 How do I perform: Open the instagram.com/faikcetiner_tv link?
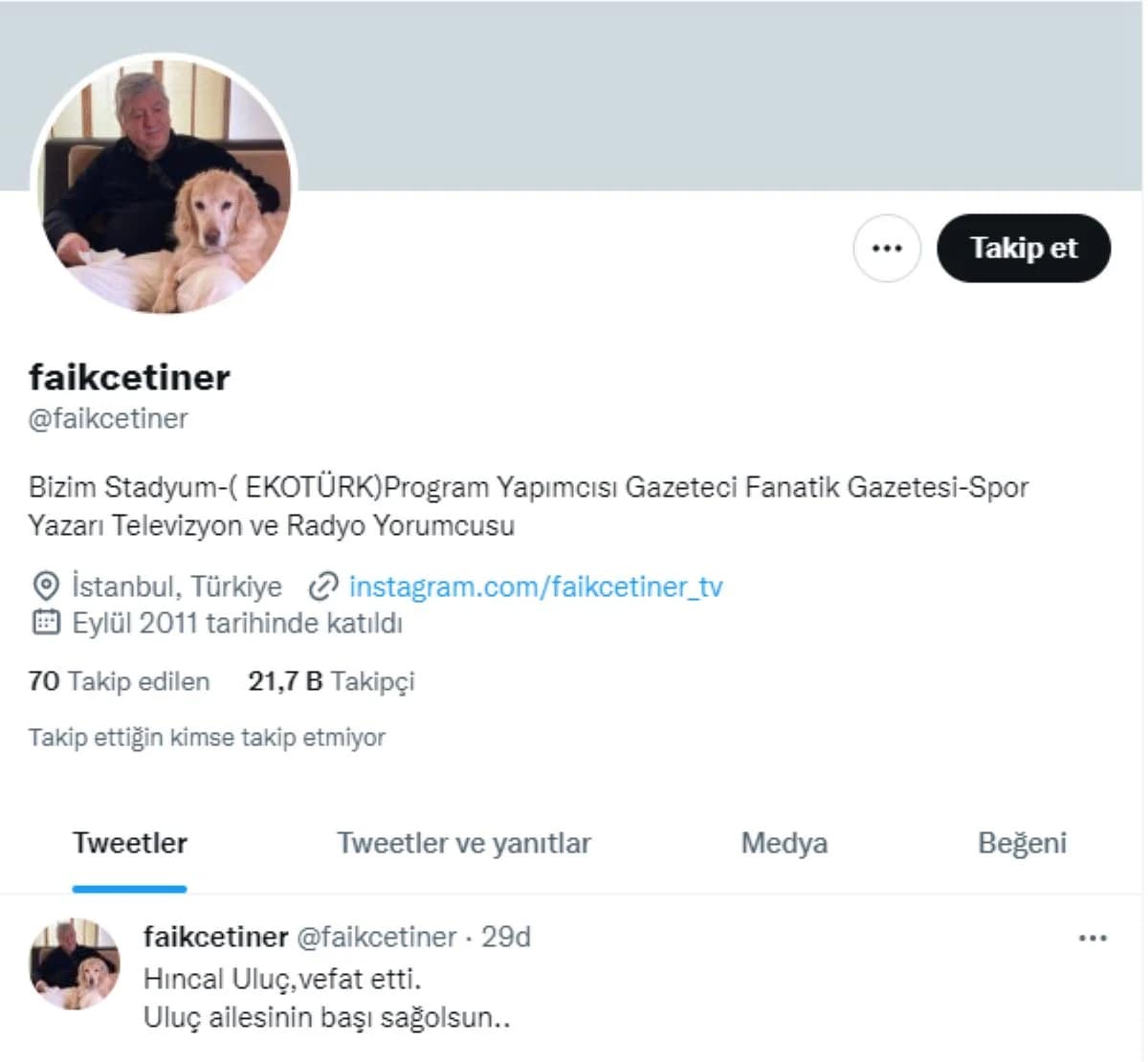pyautogui.click(x=535, y=586)
